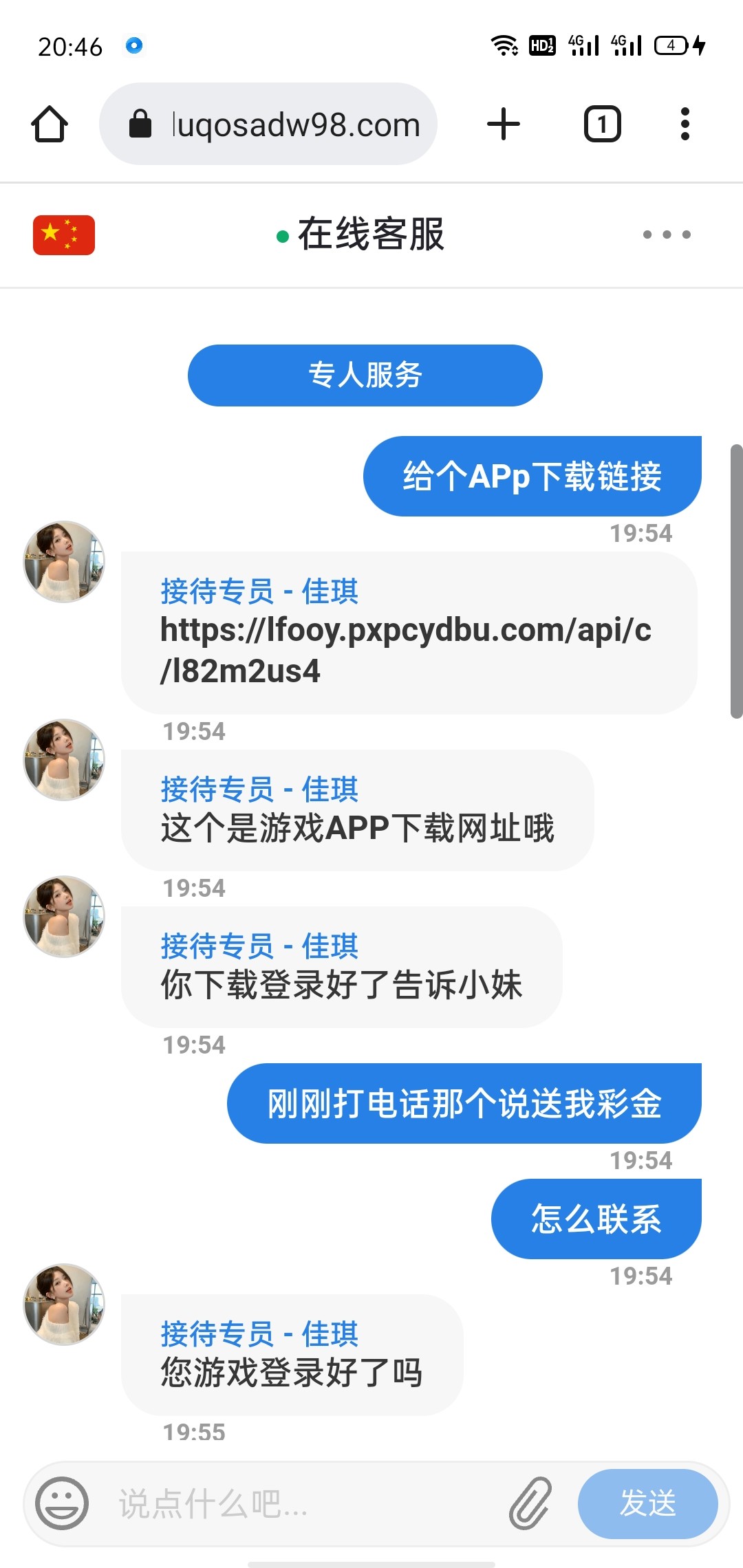Open the browser three-dot overflow menu

point(685,124)
